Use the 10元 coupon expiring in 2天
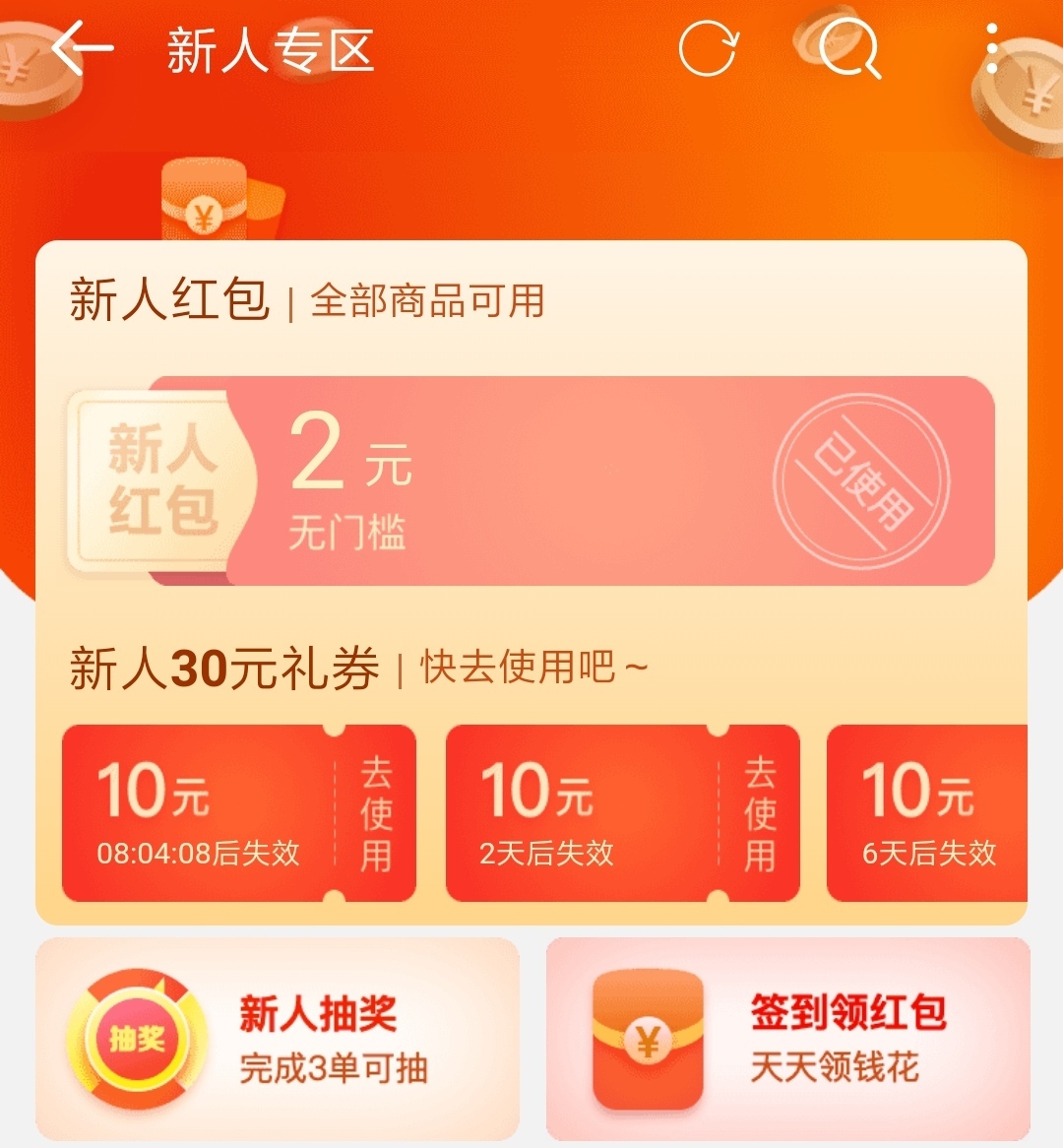The image size is (1063, 1148). tap(759, 813)
